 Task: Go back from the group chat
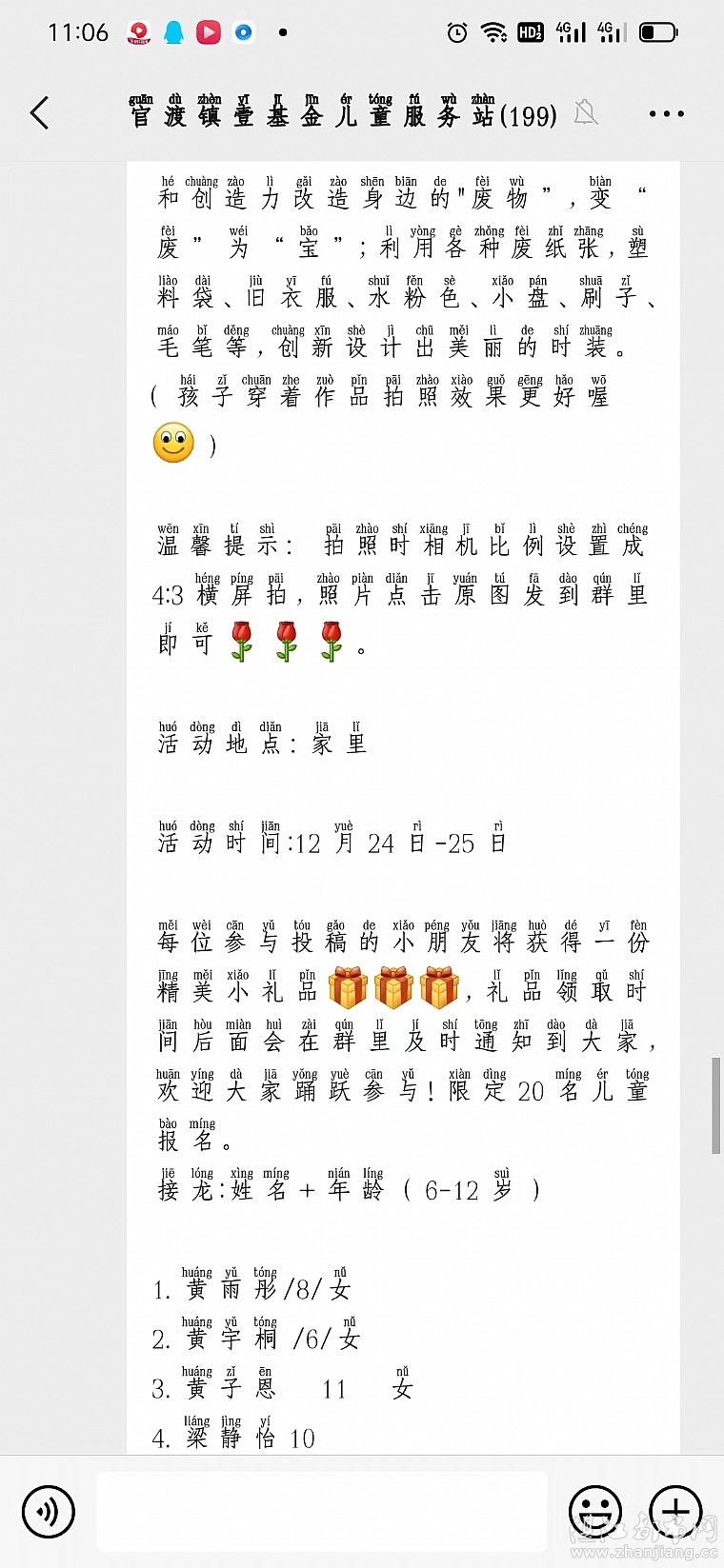(39, 113)
